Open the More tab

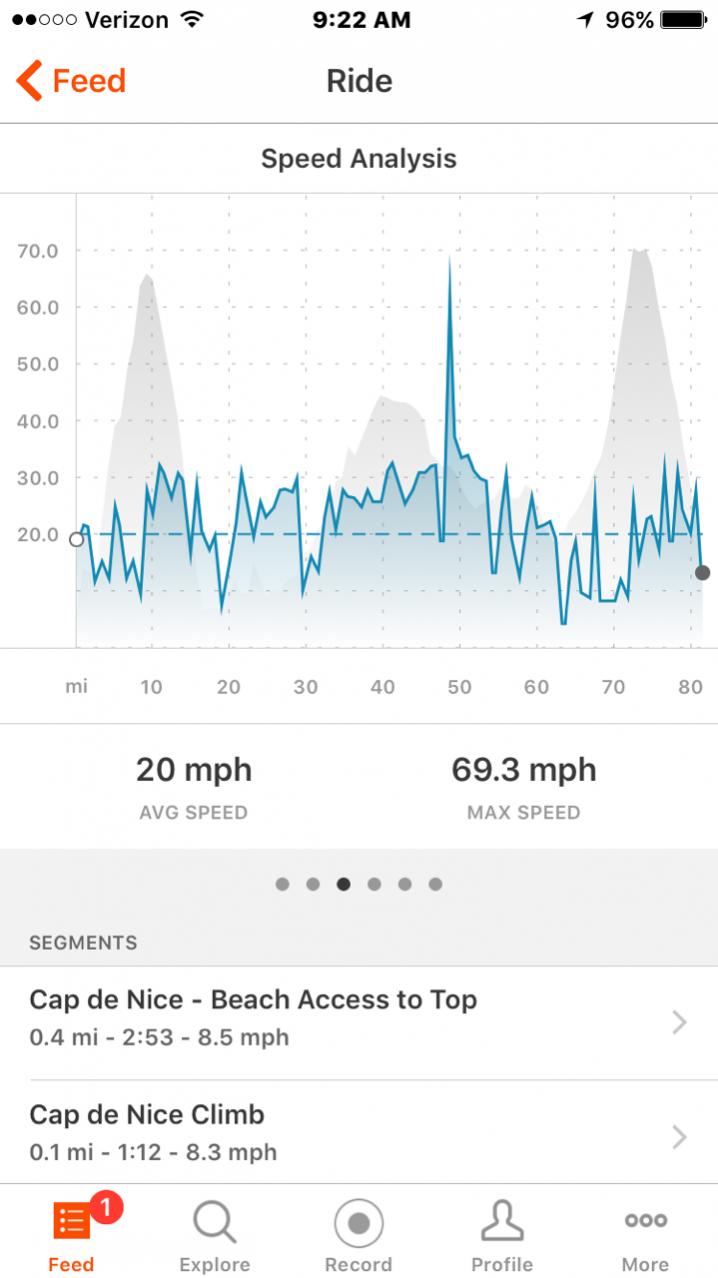[645, 1234]
